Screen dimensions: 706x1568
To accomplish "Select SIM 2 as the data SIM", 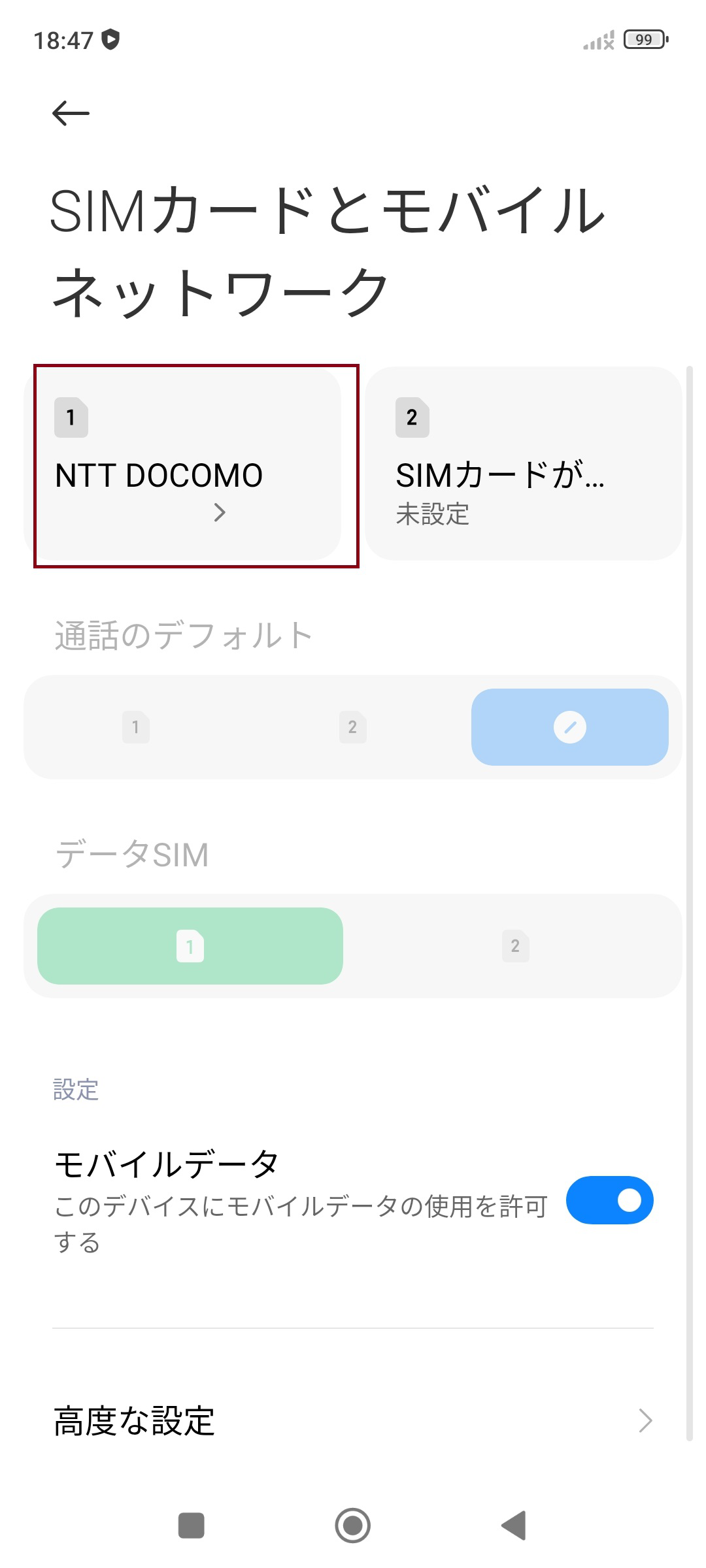I will point(515,945).
